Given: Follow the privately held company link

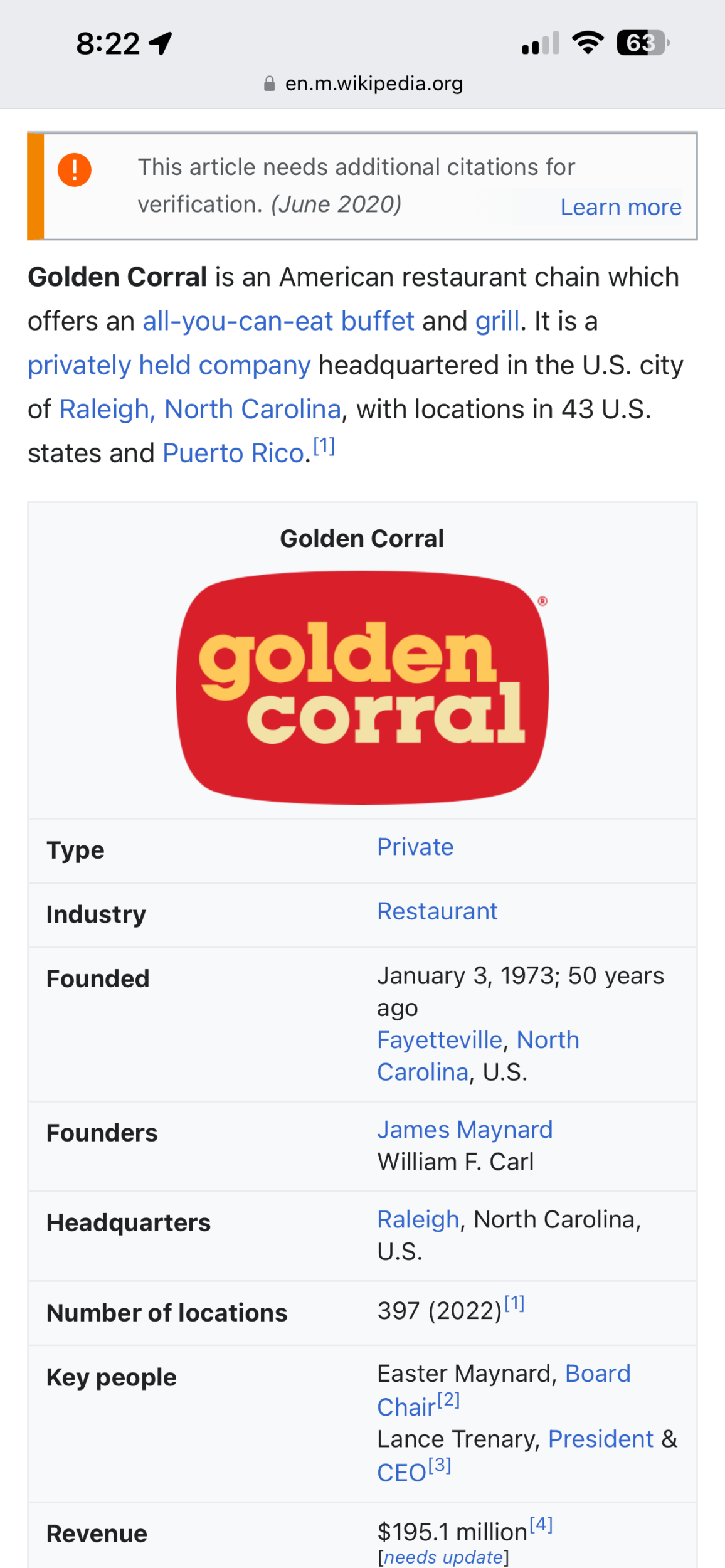Looking at the screenshot, I should coord(169,366).
